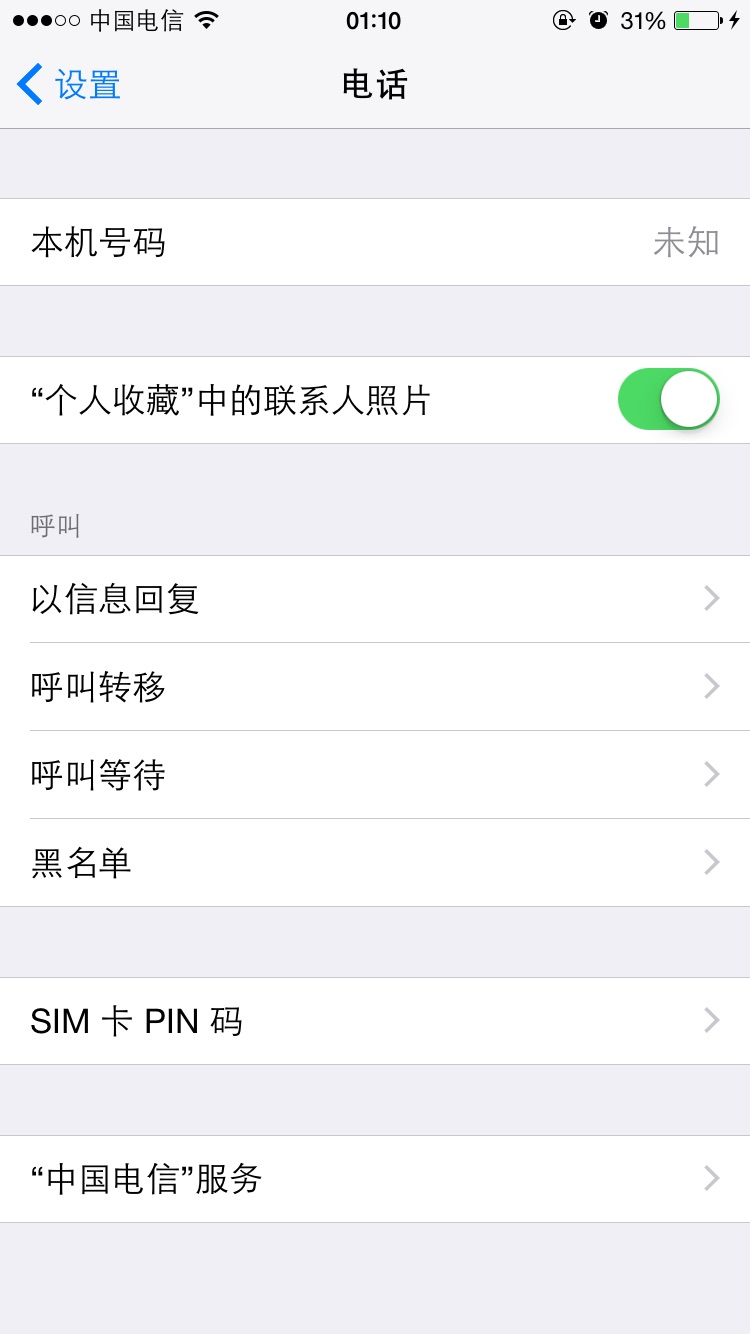
Task: Open the 黑名单 list
Action: 375,863
